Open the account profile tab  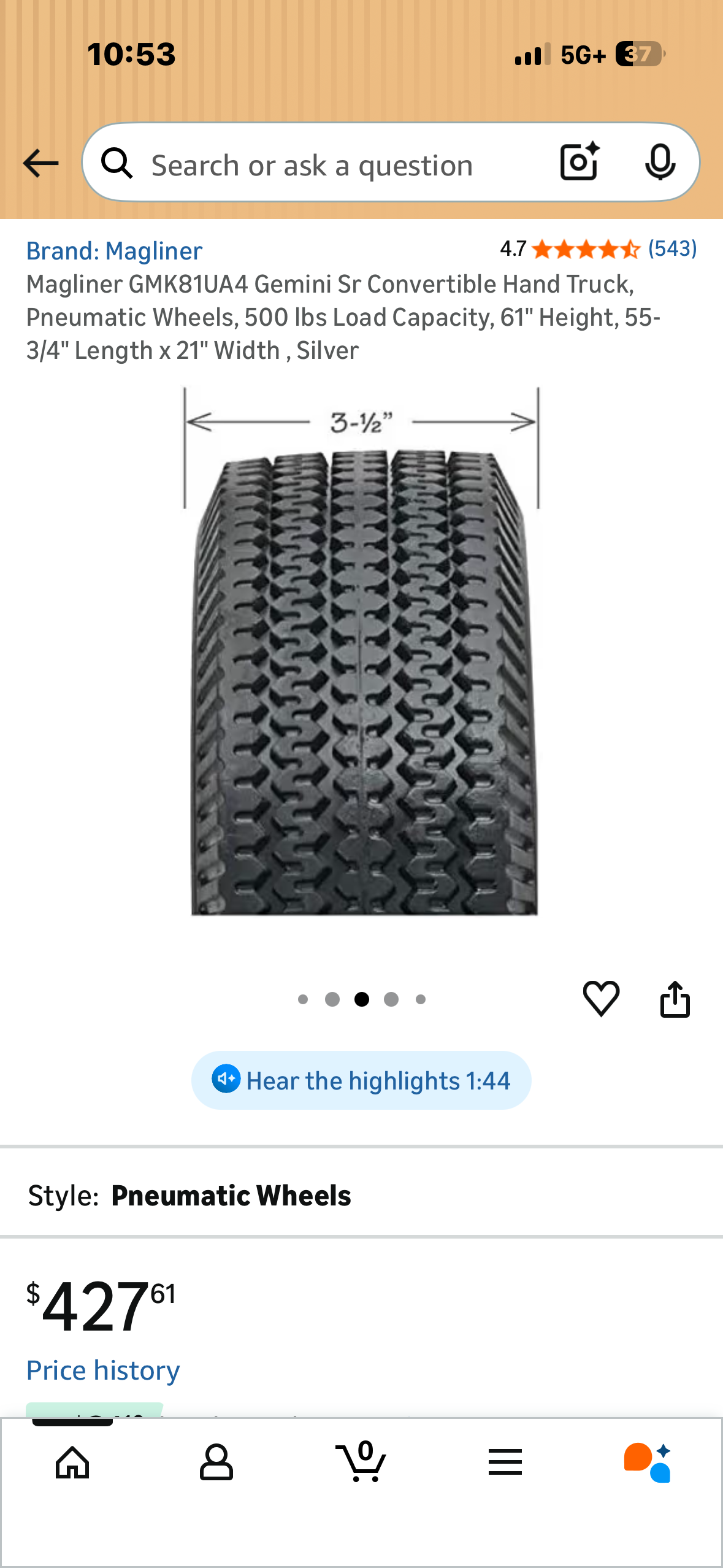[x=216, y=1462]
